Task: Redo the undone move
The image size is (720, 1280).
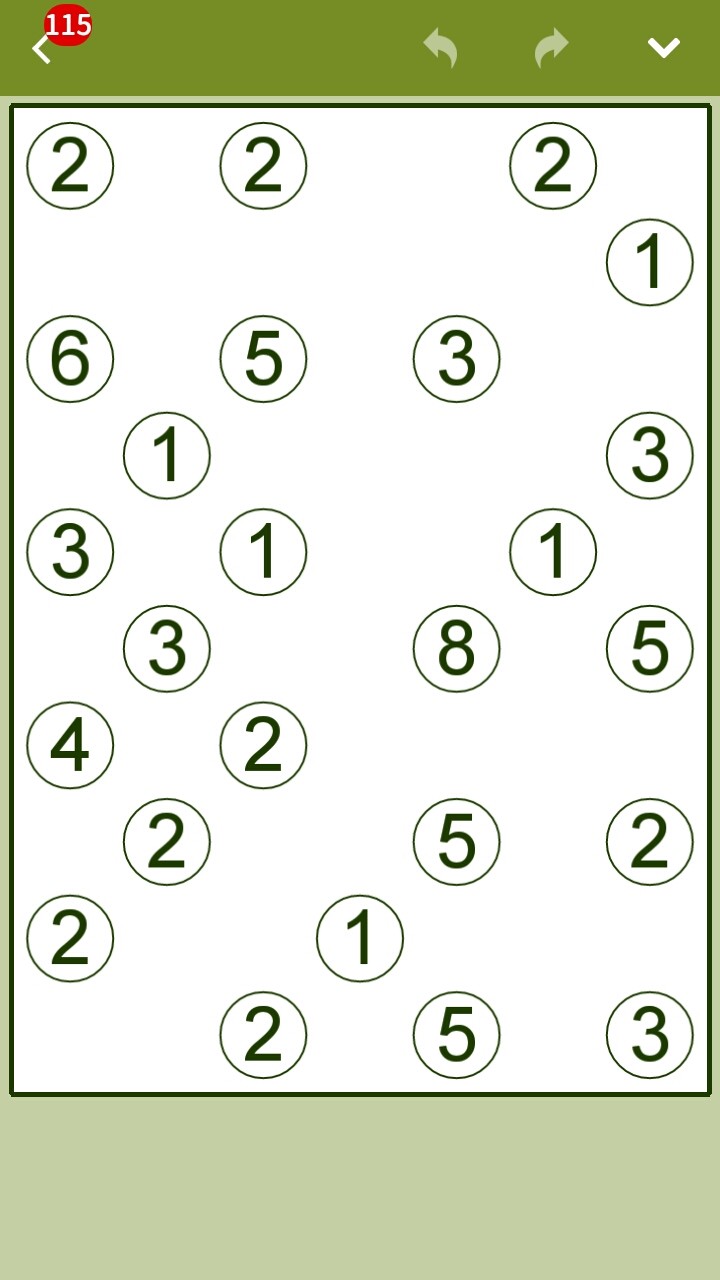Action: (551, 47)
